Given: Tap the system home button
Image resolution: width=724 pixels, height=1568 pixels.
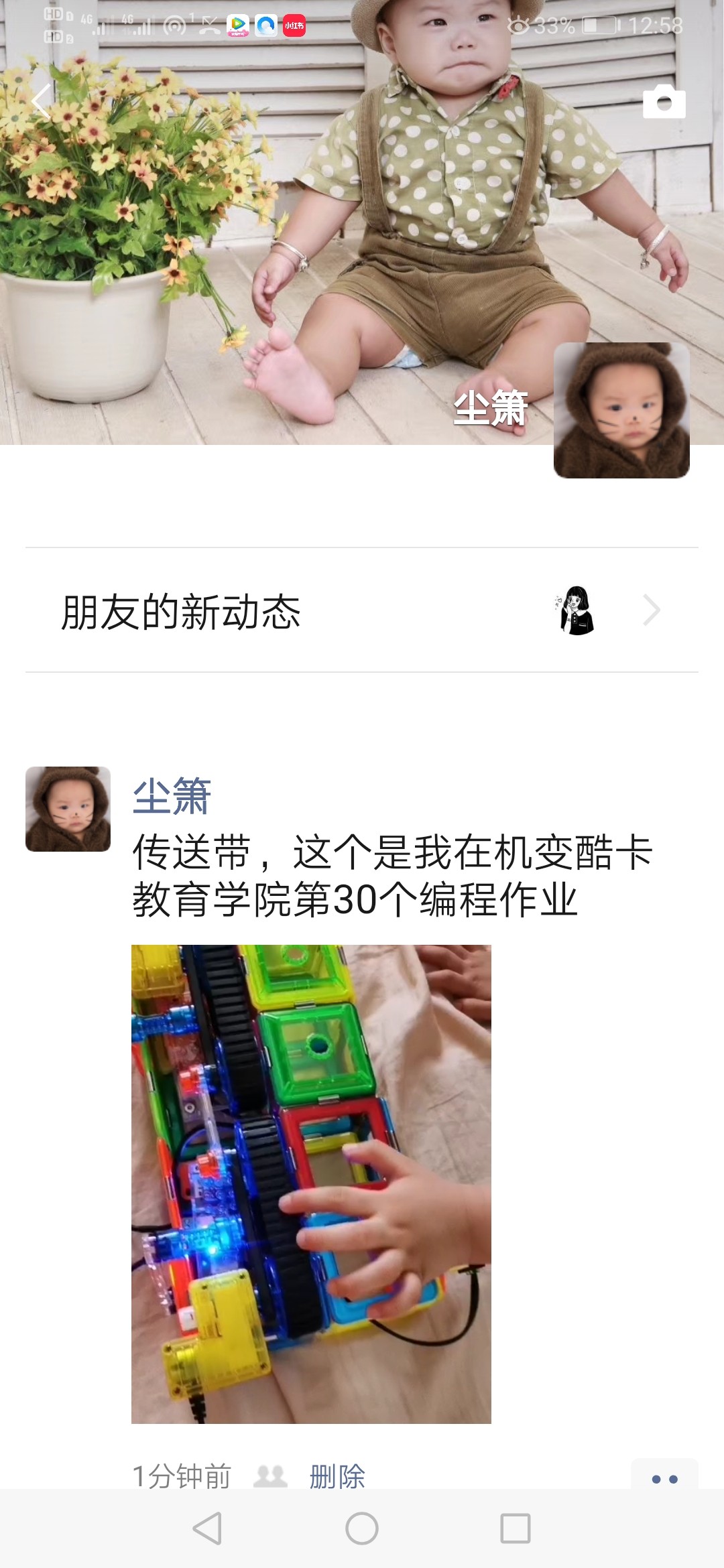Looking at the screenshot, I should [362, 1529].
